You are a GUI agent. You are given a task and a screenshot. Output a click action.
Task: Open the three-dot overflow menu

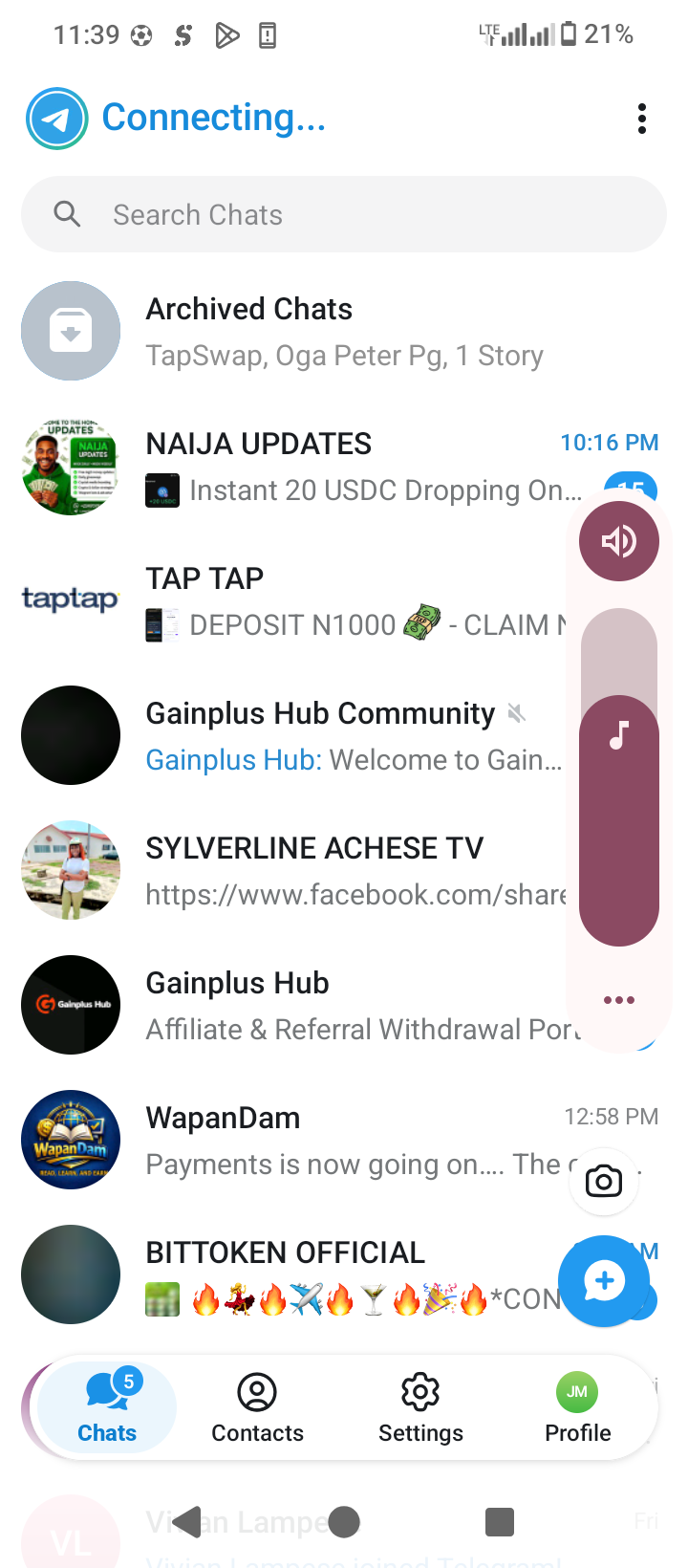point(642,119)
